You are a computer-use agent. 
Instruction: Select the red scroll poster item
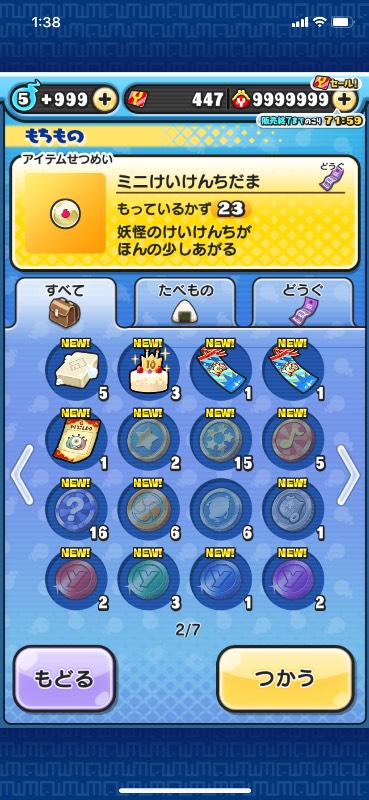(77, 439)
